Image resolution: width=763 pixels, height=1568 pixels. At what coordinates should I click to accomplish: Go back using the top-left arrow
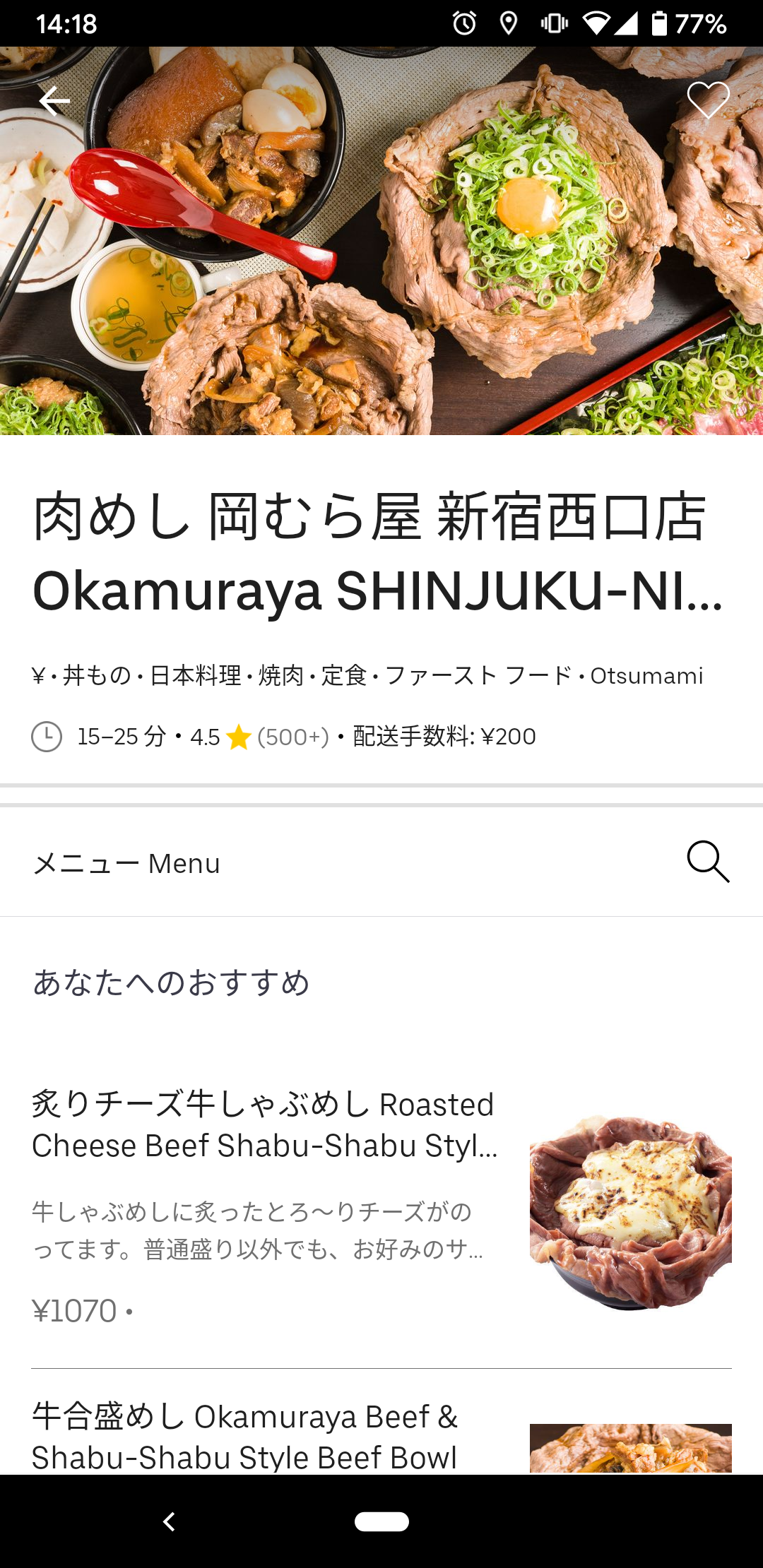54,101
